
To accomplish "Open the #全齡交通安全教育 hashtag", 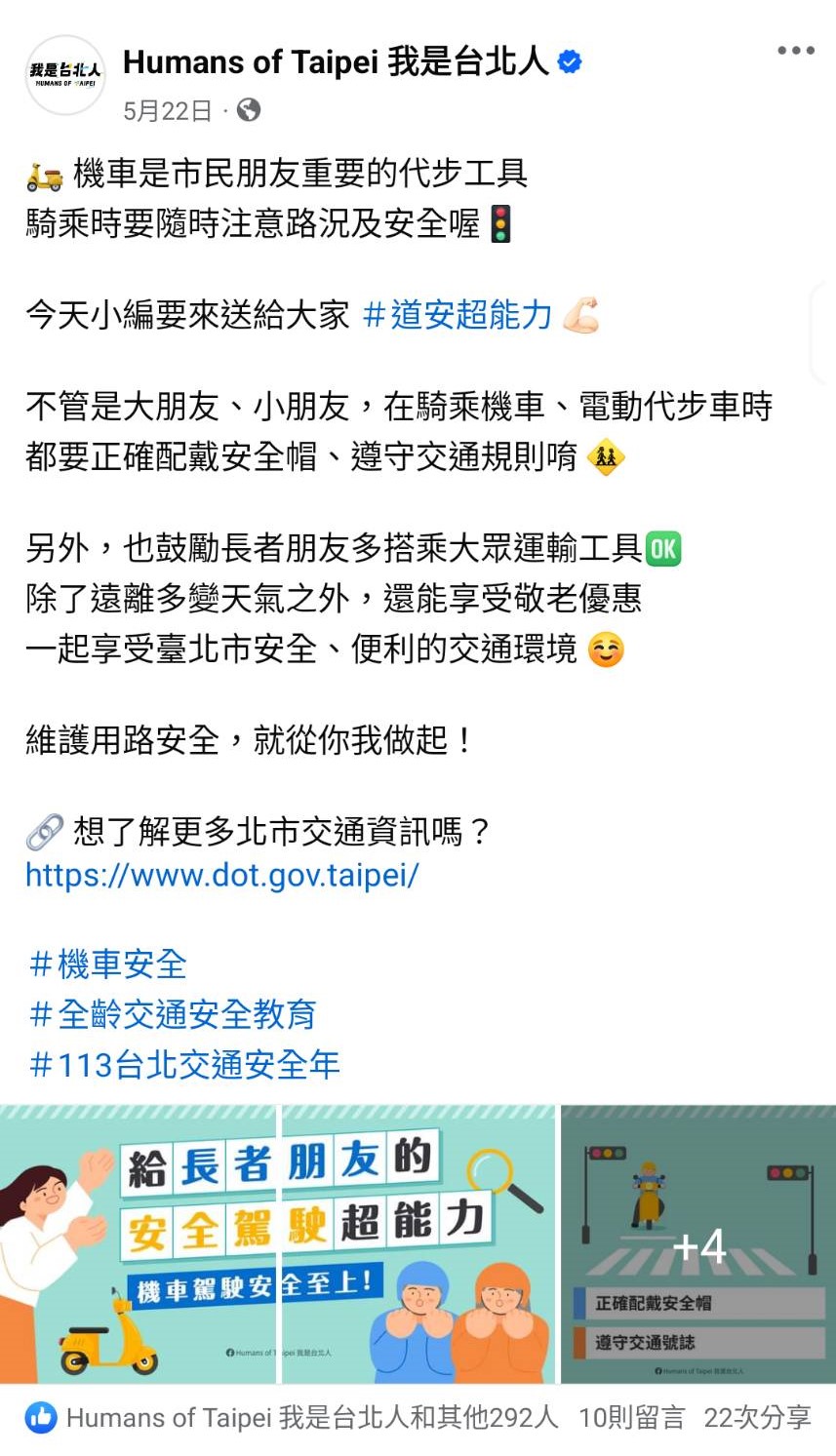I will 173,1014.
